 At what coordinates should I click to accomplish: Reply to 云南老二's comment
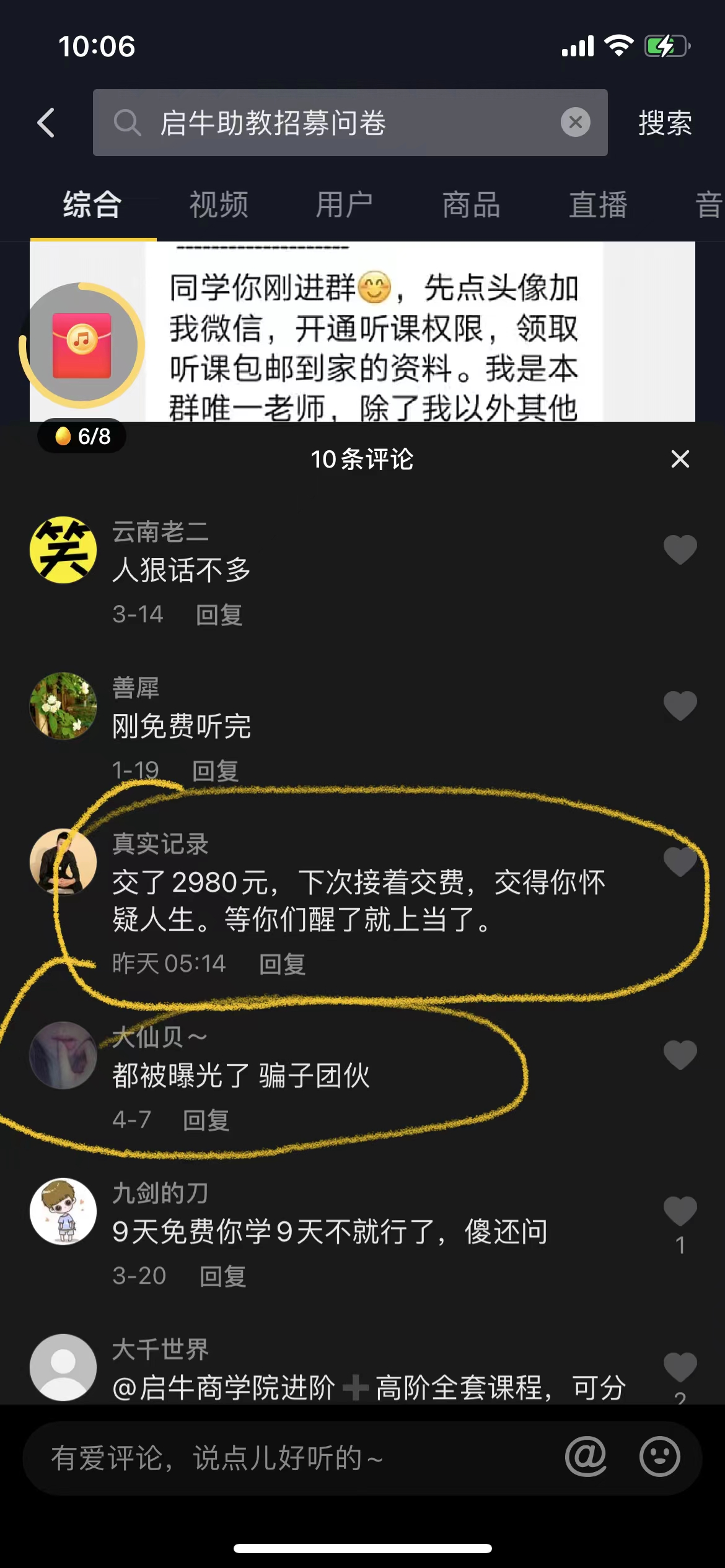pos(219,615)
